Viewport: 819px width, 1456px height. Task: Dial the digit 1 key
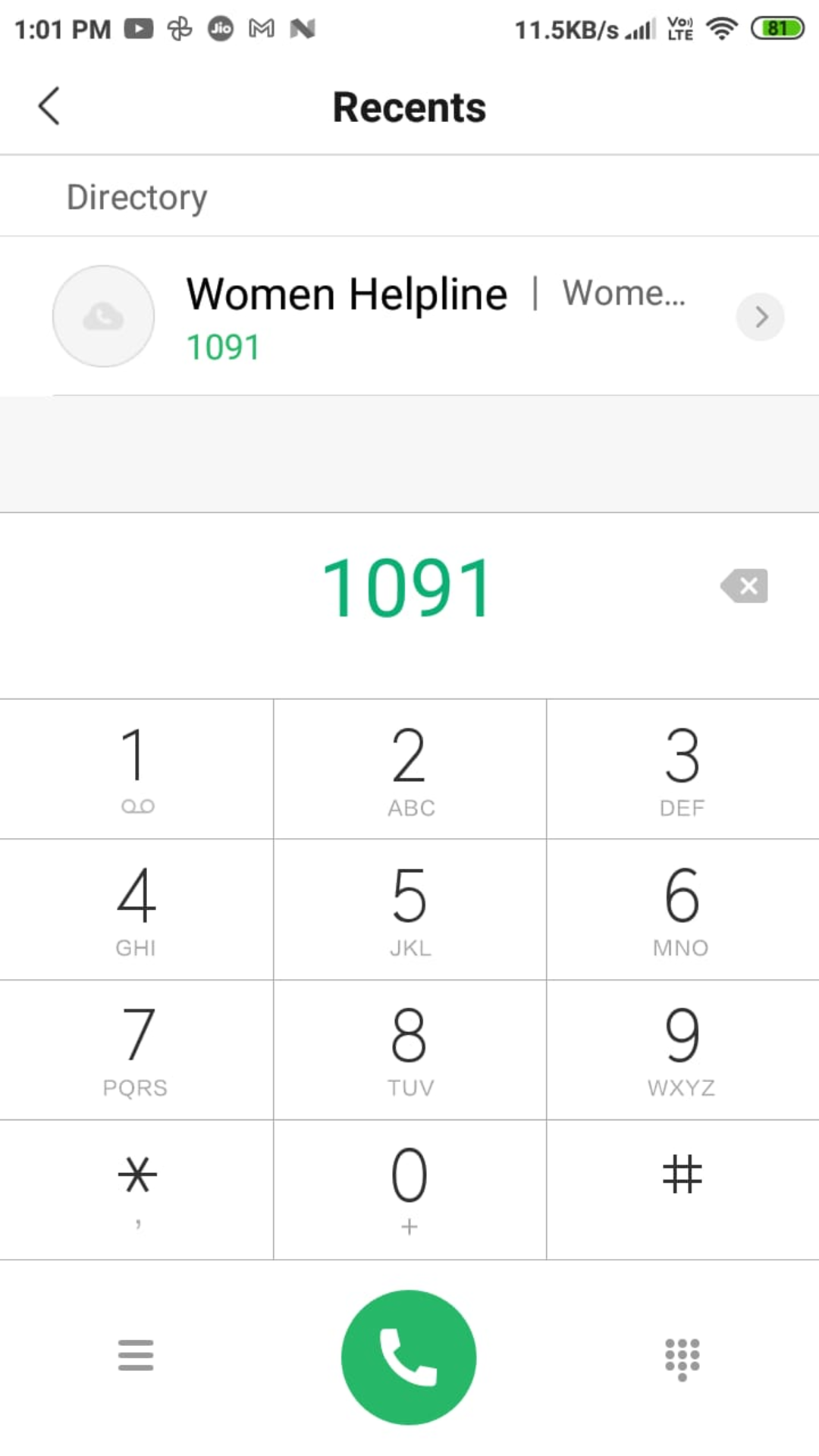[x=136, y=769]
